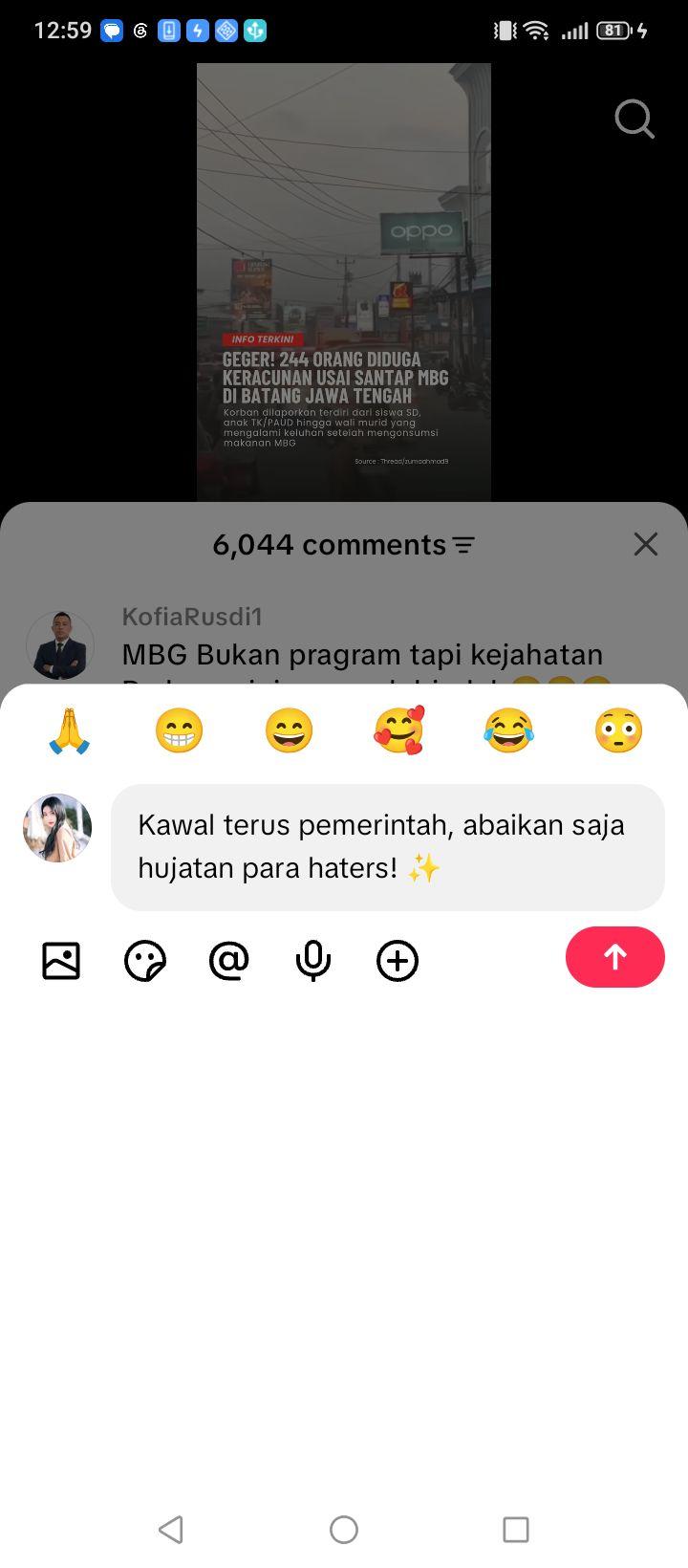Tap the comment text field
This screenshot has width=688, height=1568.
click(388, 847)
